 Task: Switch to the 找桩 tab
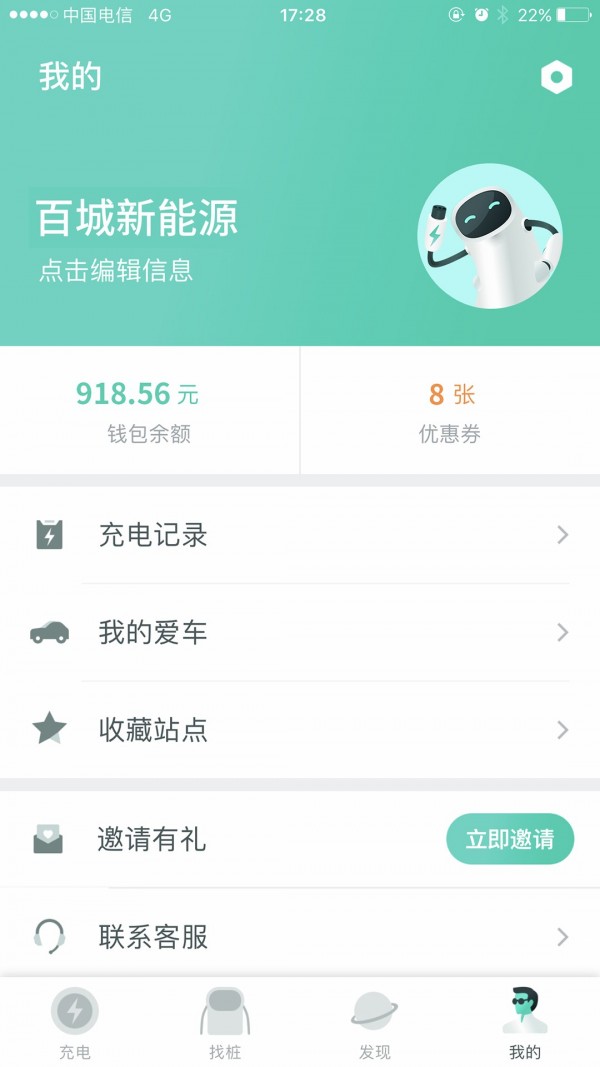coord(225,1022)
